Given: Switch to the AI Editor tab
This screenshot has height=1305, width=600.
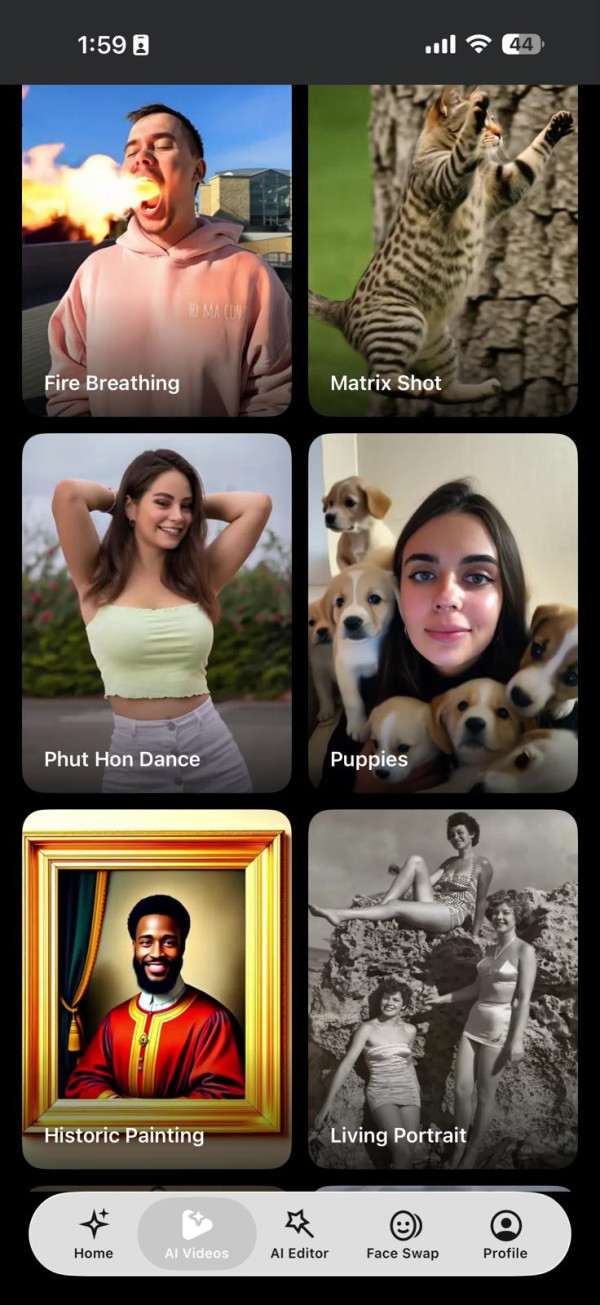Looking at the screenshot, I should pos(299,1234).
